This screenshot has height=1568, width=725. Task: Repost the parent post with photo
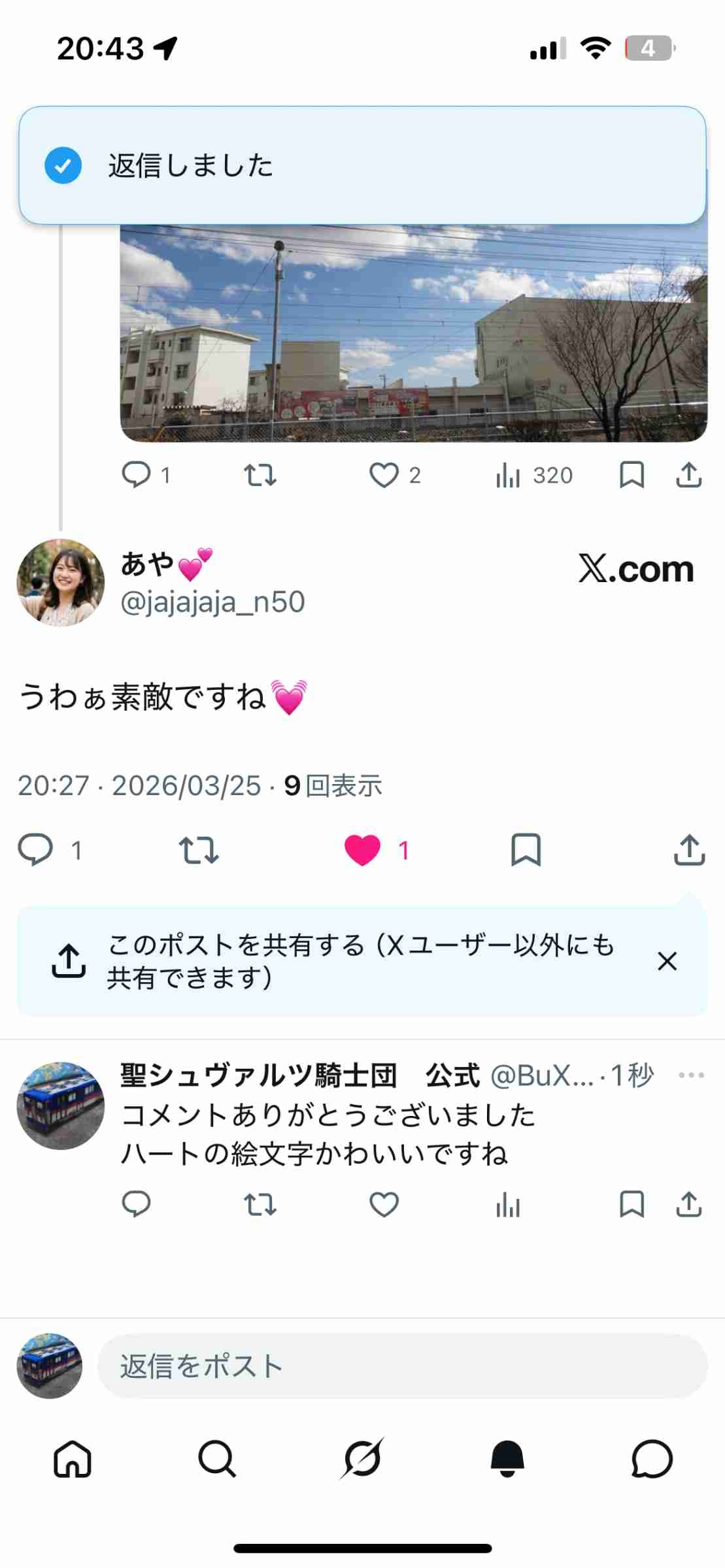260,475
